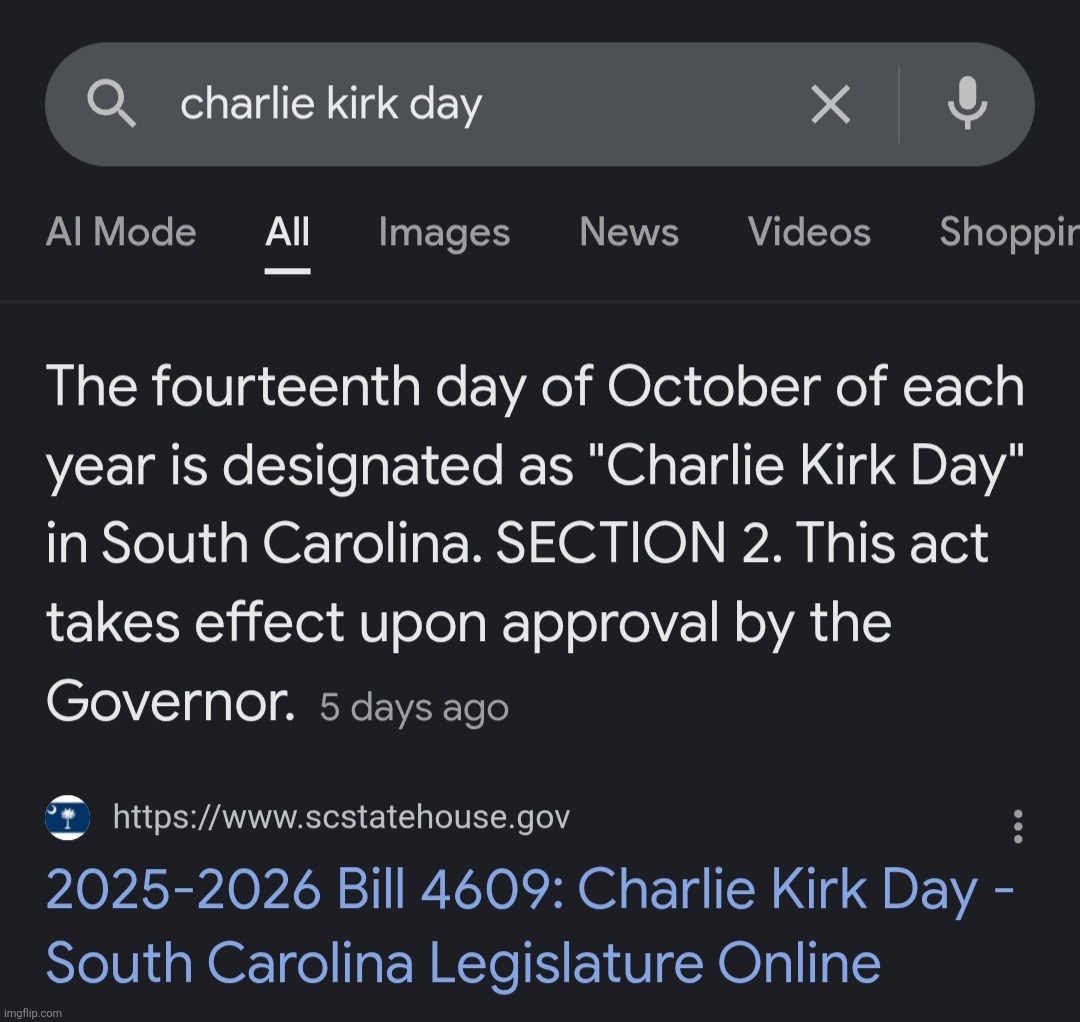The height and width of the screenshot is (1022, 1080).
Task: Open the scstatehouse.gov result options menu
Action: coord(1018,826)
